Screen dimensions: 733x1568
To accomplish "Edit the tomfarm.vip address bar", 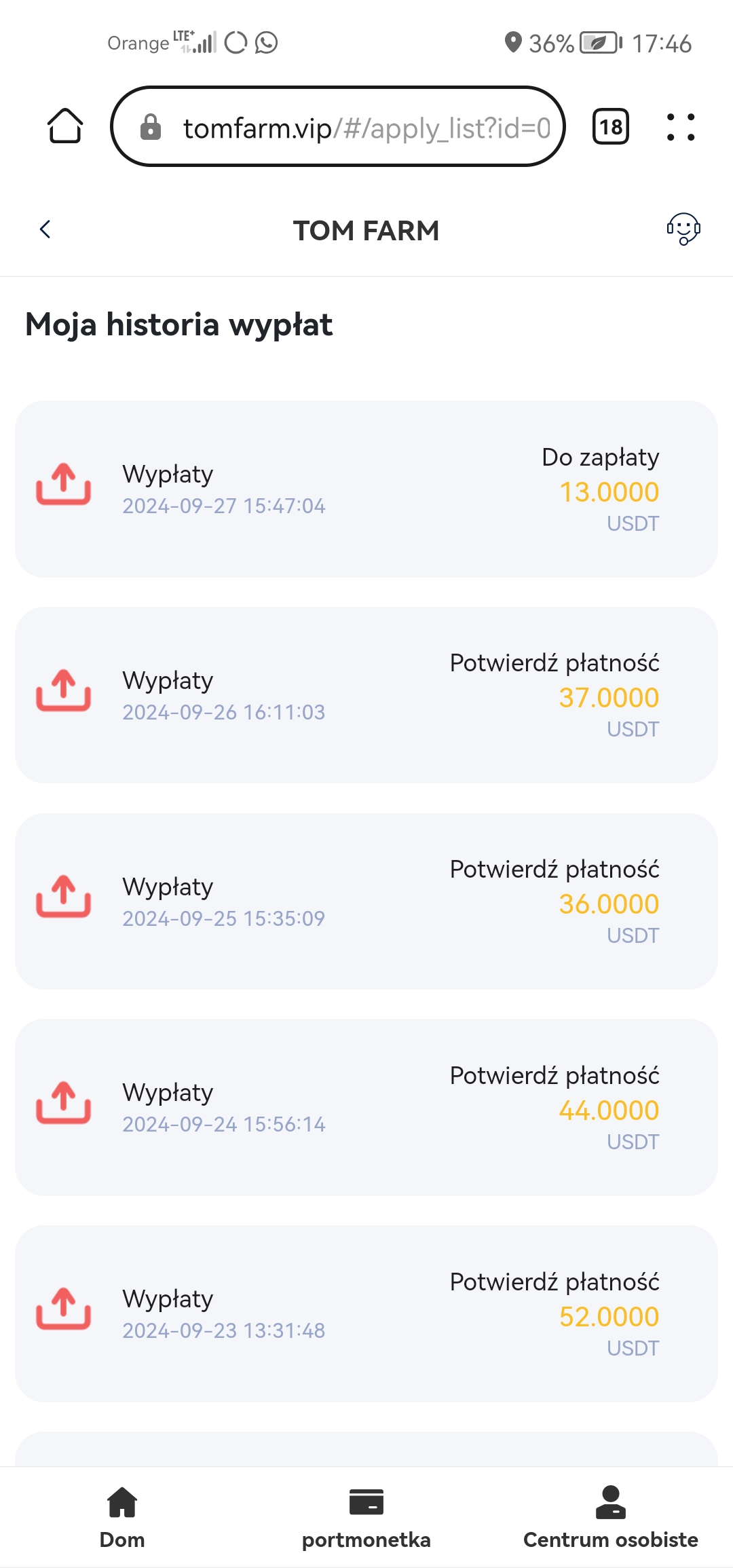I will pos(338,126).
